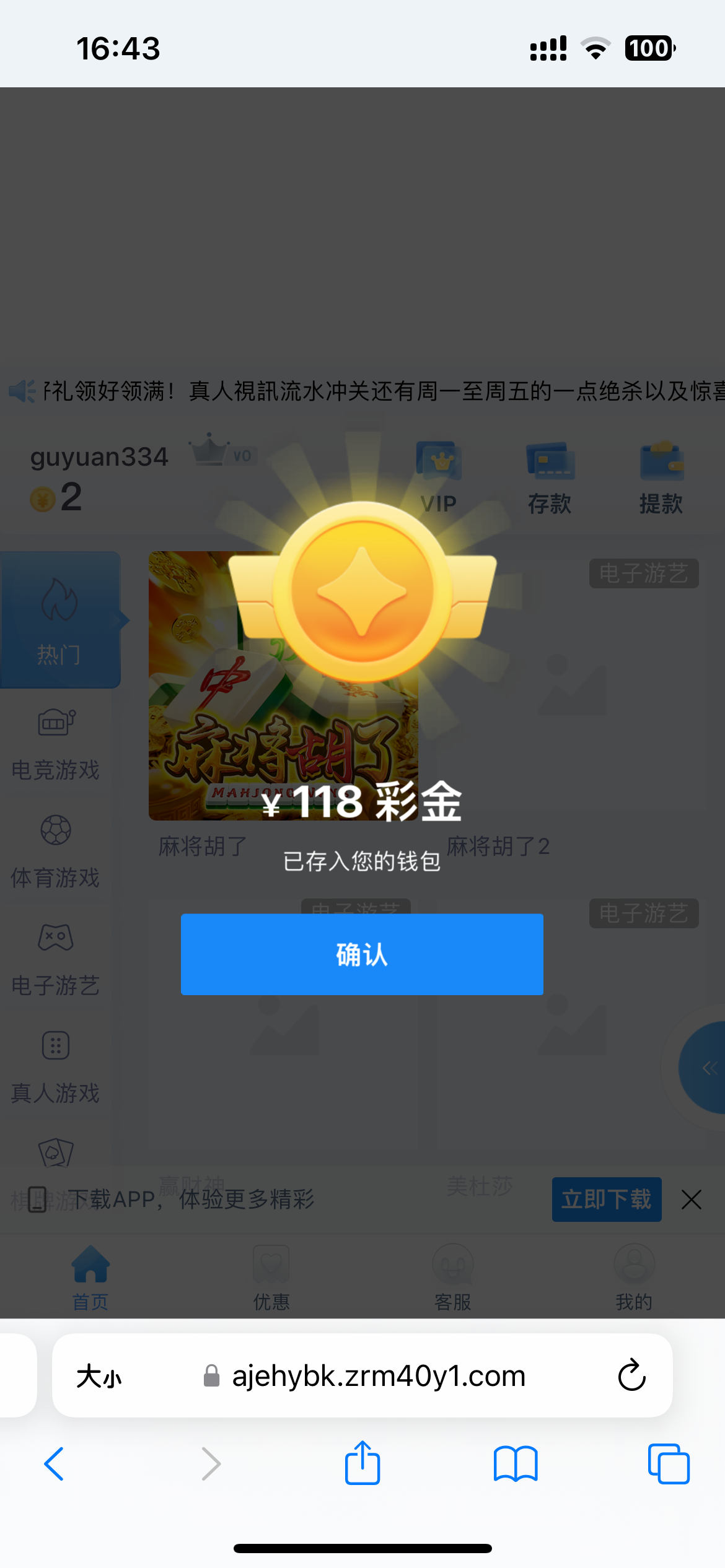Reload the current web page

click(631, 1375)
